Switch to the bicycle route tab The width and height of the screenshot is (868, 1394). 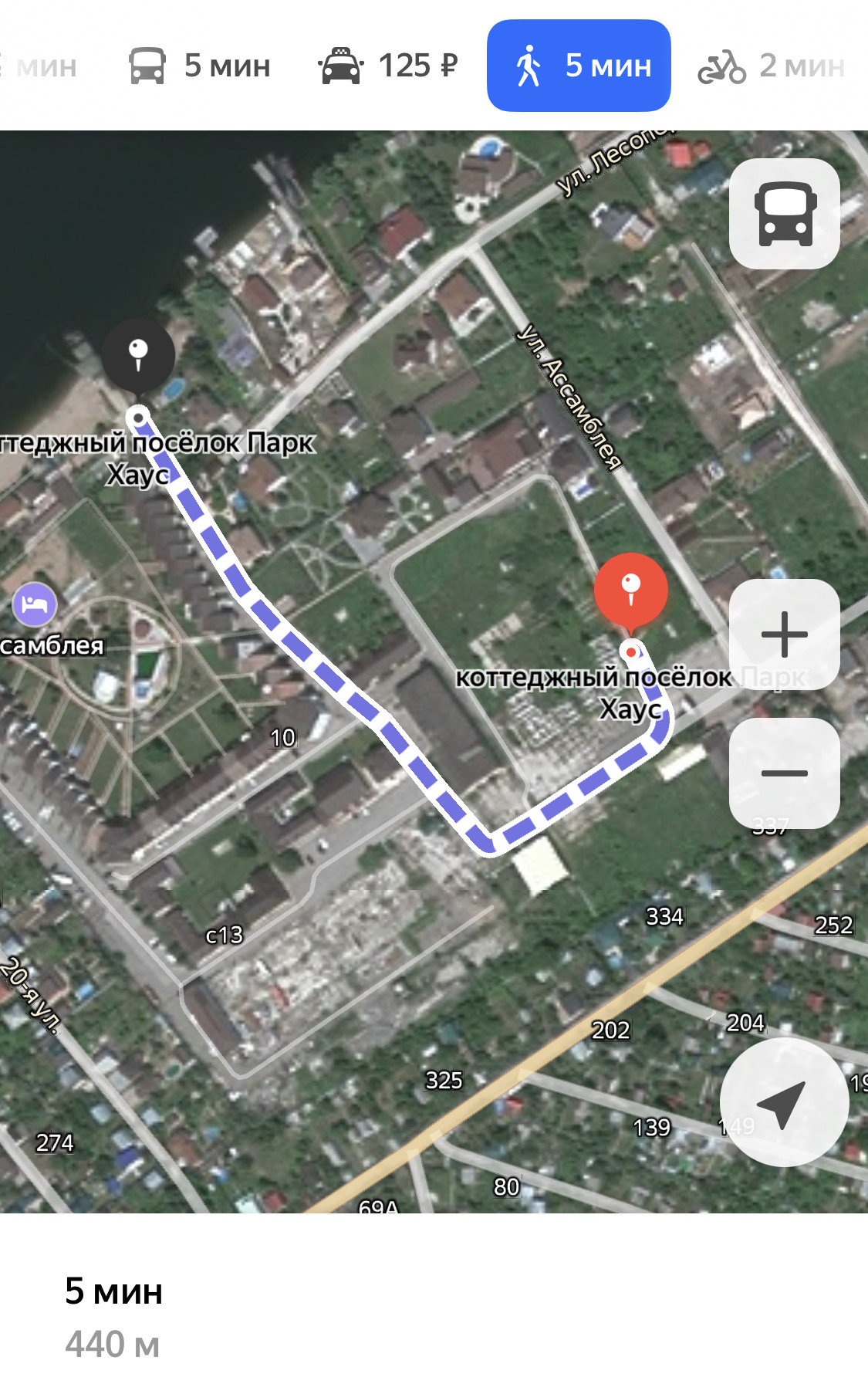click(x=770, y=66)
